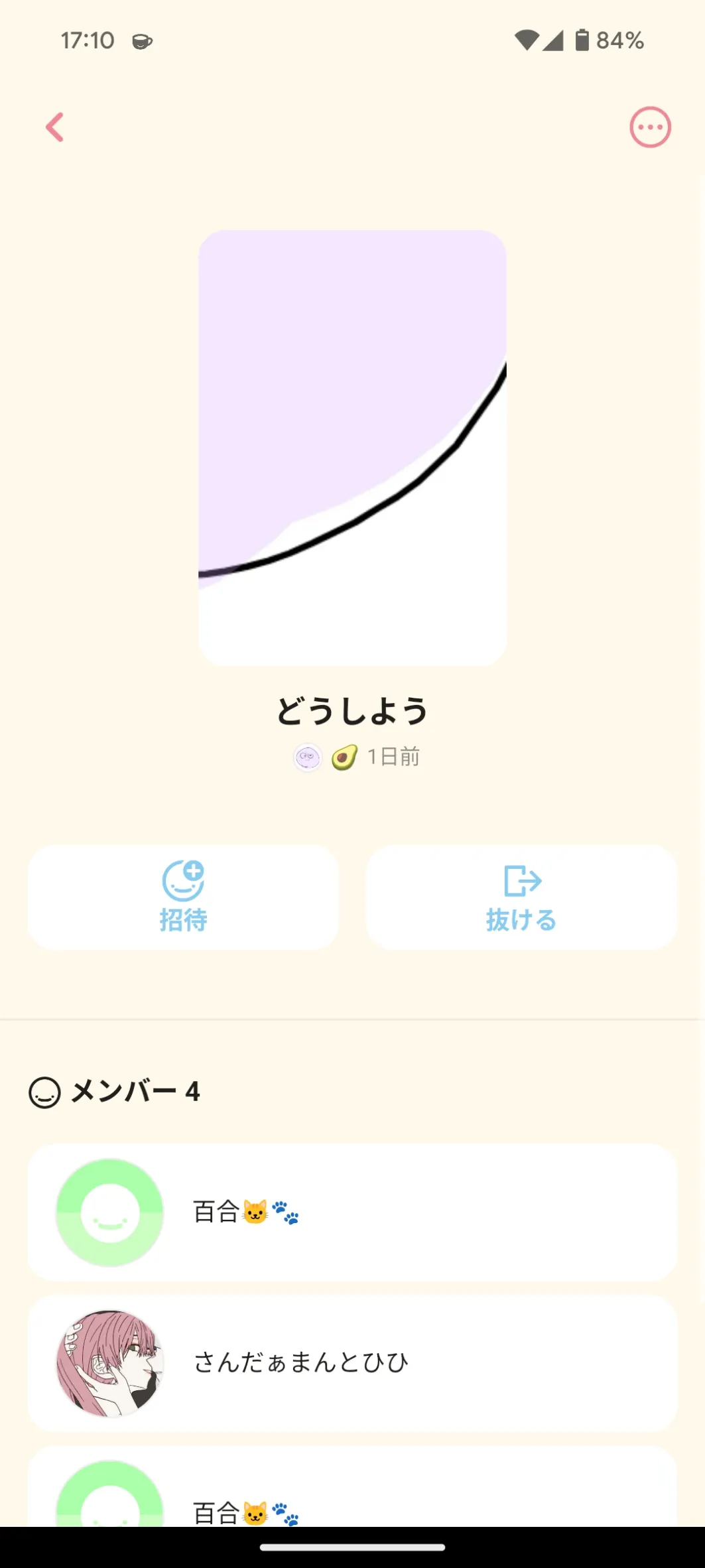The image size is (705, 1568).
Task: Go back using the pink arrow
Action: [x=55, y=127]
